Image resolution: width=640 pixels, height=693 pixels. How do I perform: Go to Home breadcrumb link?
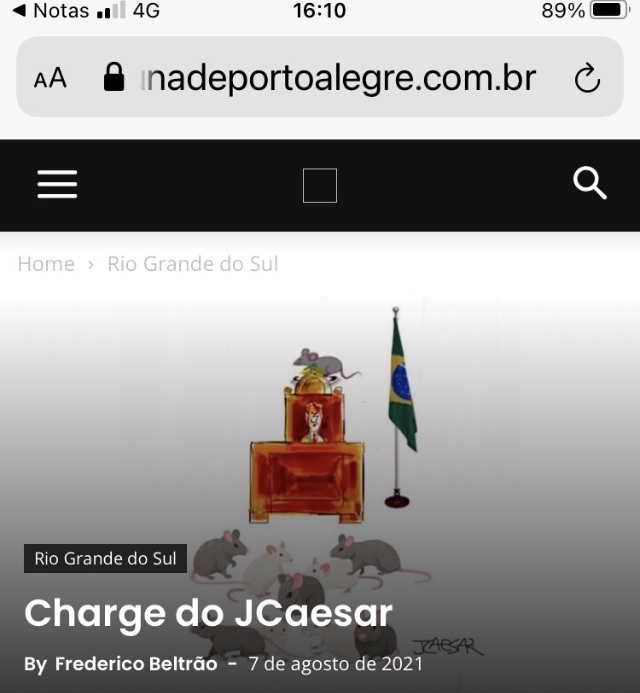click(46, 264)
